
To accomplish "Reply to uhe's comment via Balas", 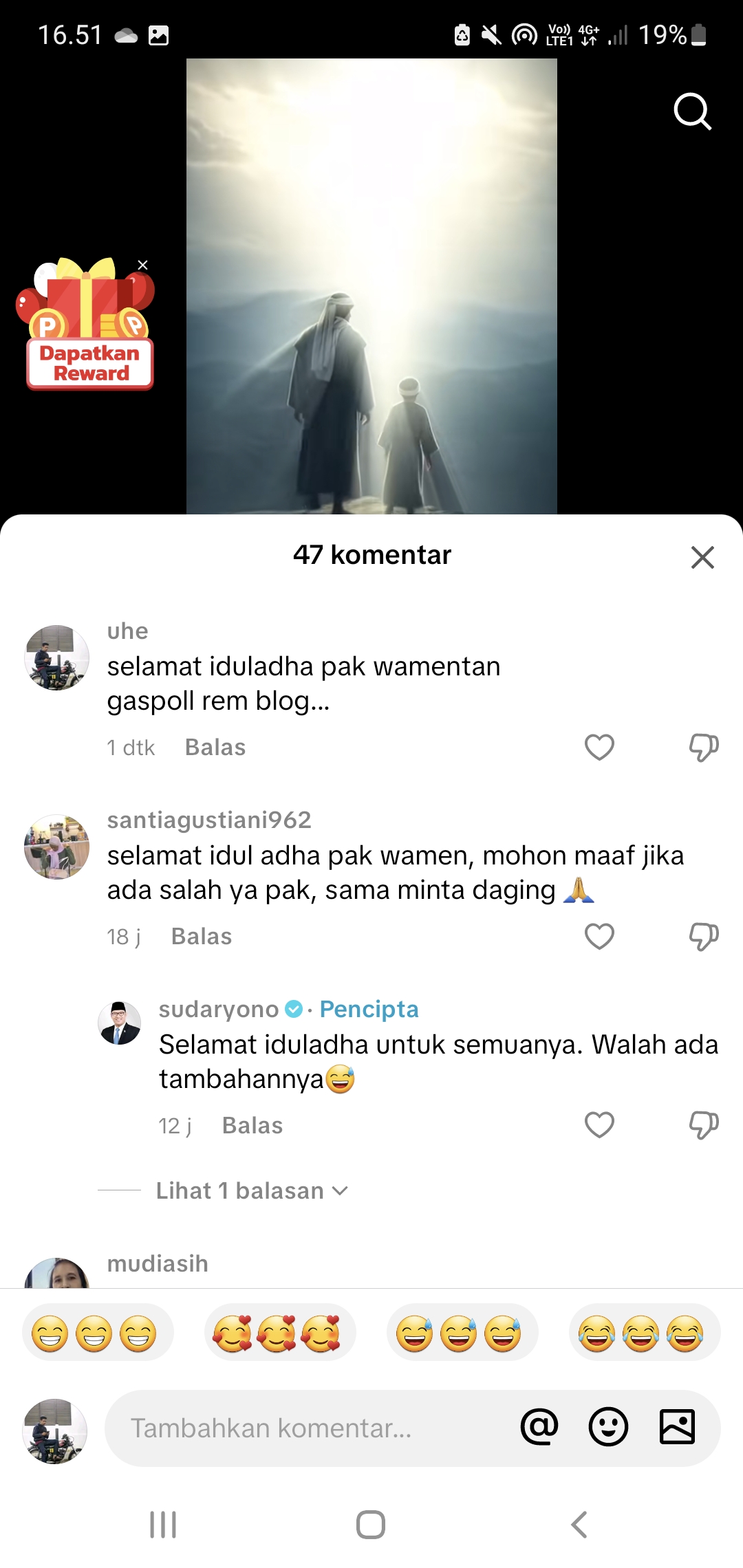I will point(215,747).
